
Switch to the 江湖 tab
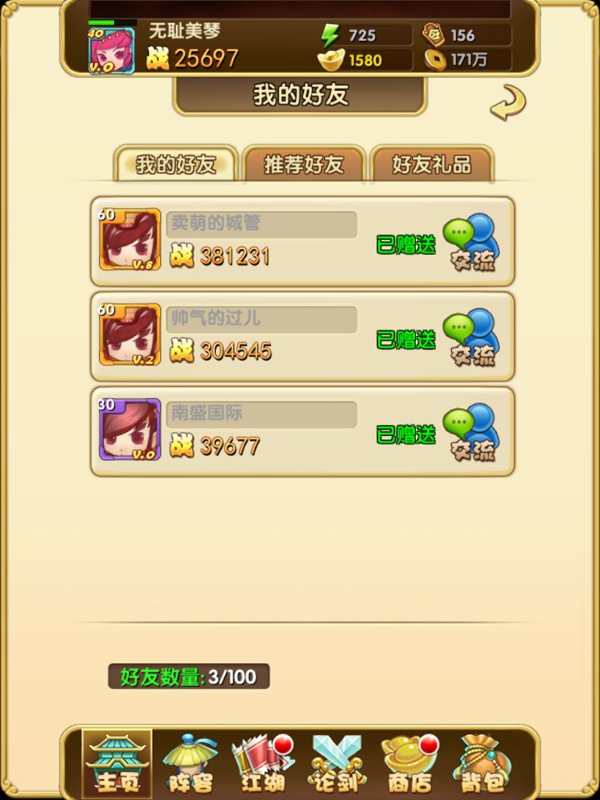263,764
